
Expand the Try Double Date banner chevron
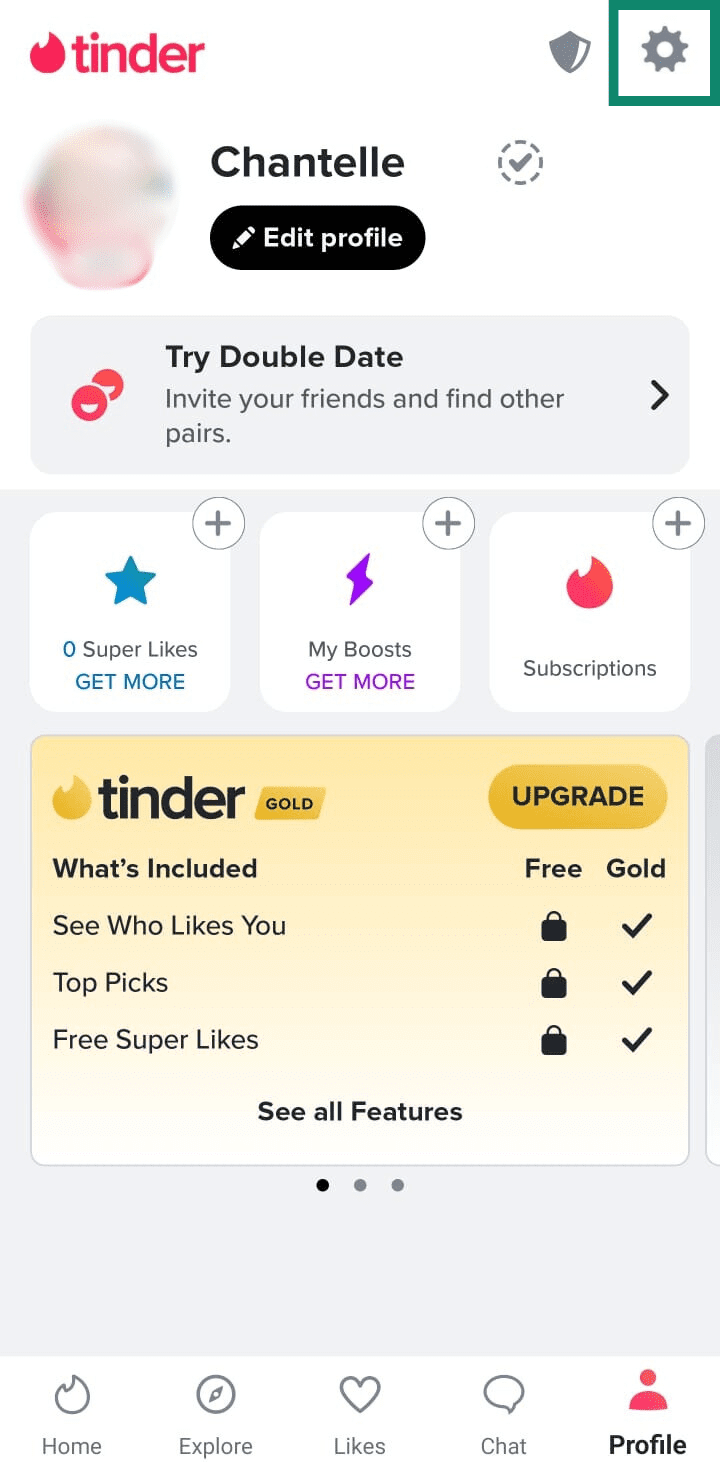pos(659,395)
